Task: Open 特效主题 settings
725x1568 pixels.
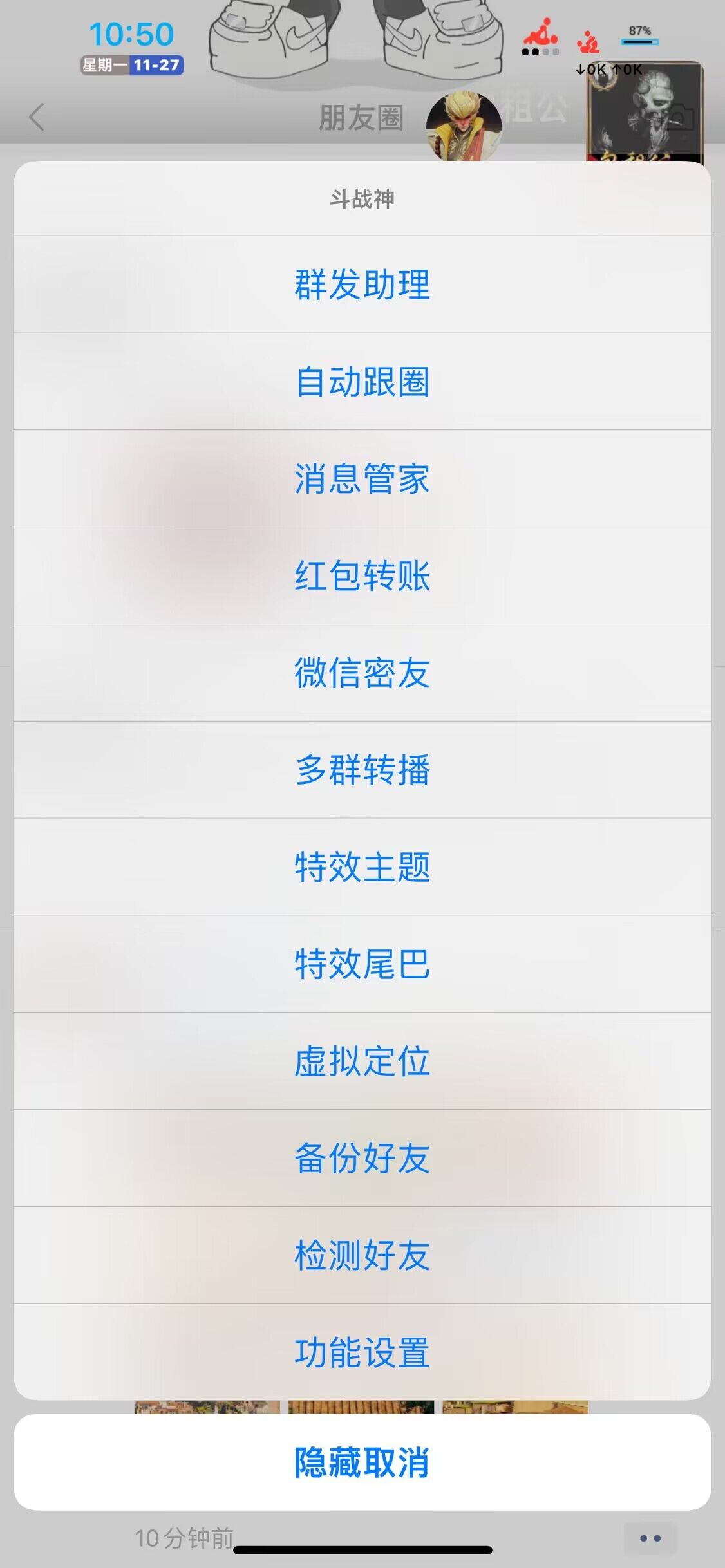Action: (x=362, y=866)
